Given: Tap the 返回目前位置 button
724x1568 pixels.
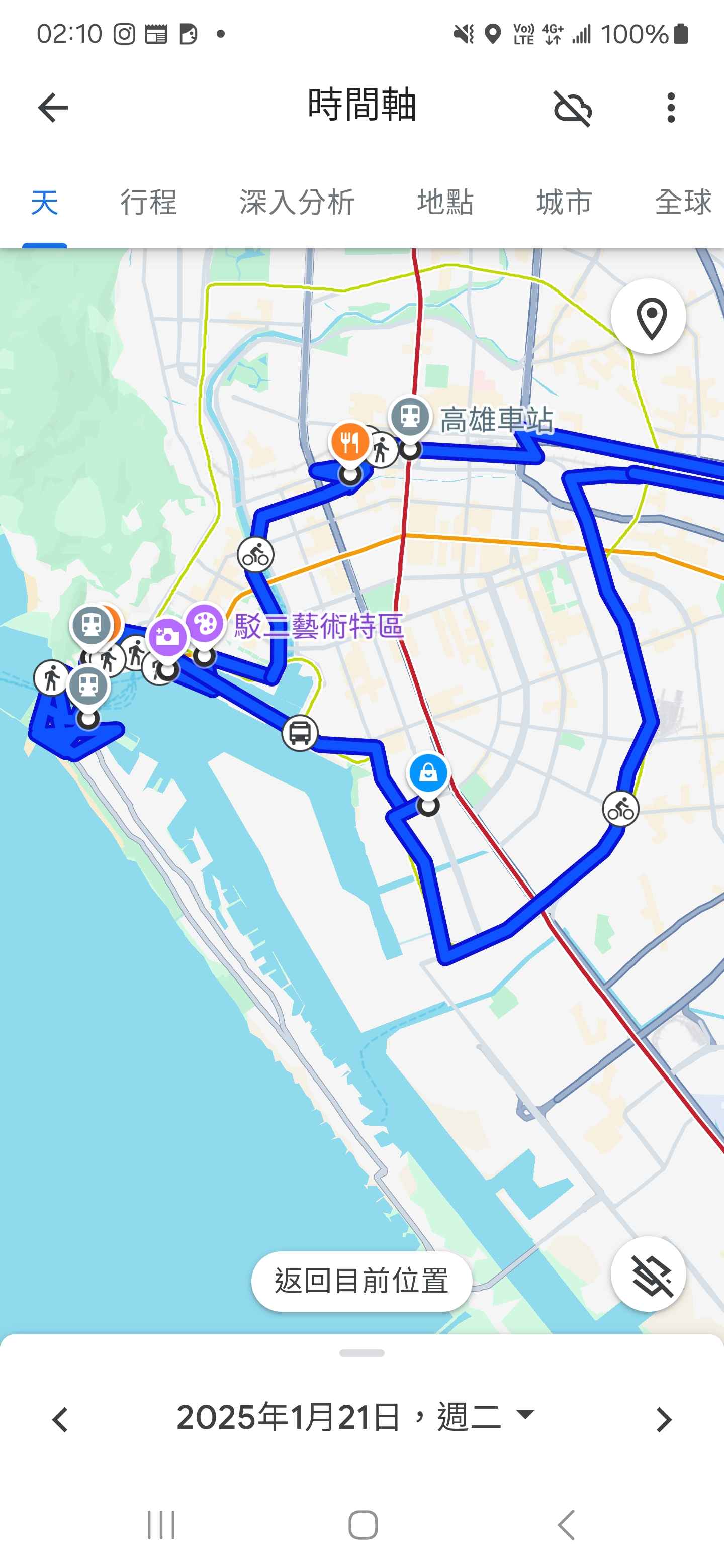Looking at the screenshot, I should pos(361,1280).
